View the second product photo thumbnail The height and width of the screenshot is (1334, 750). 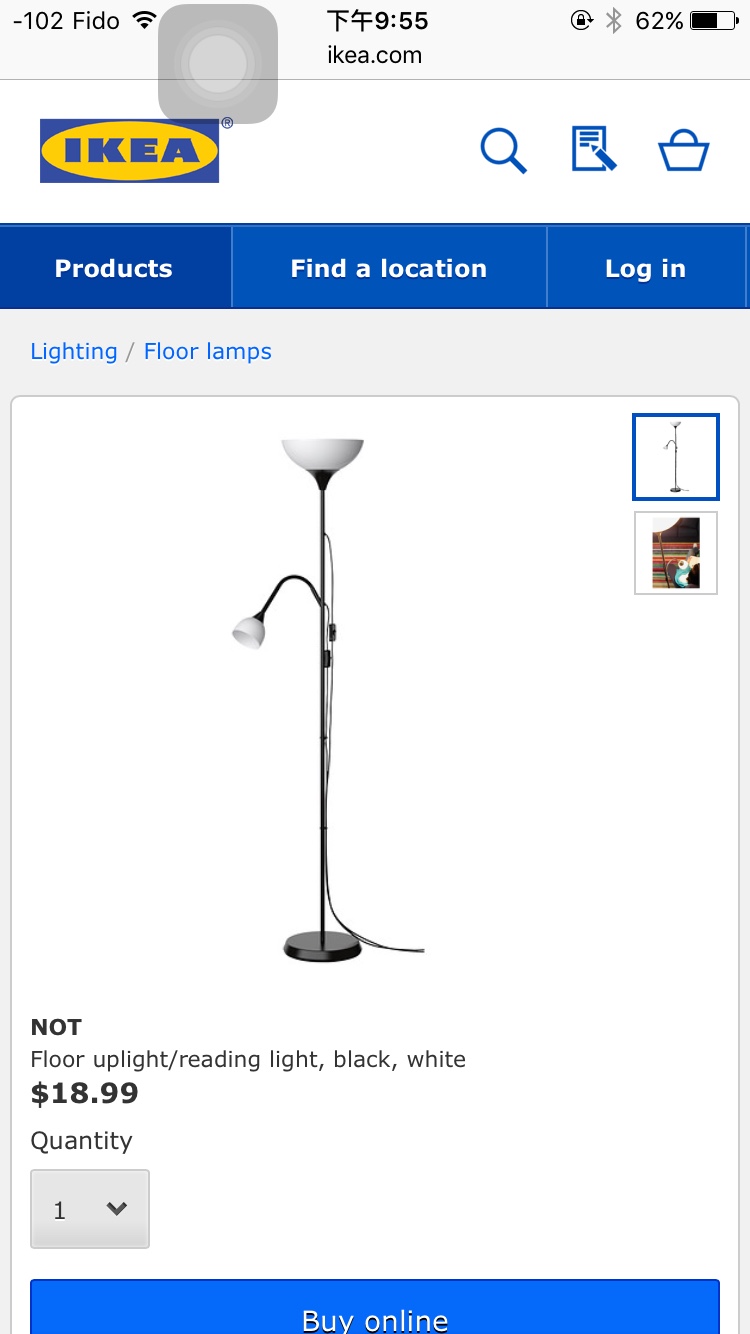675,553
